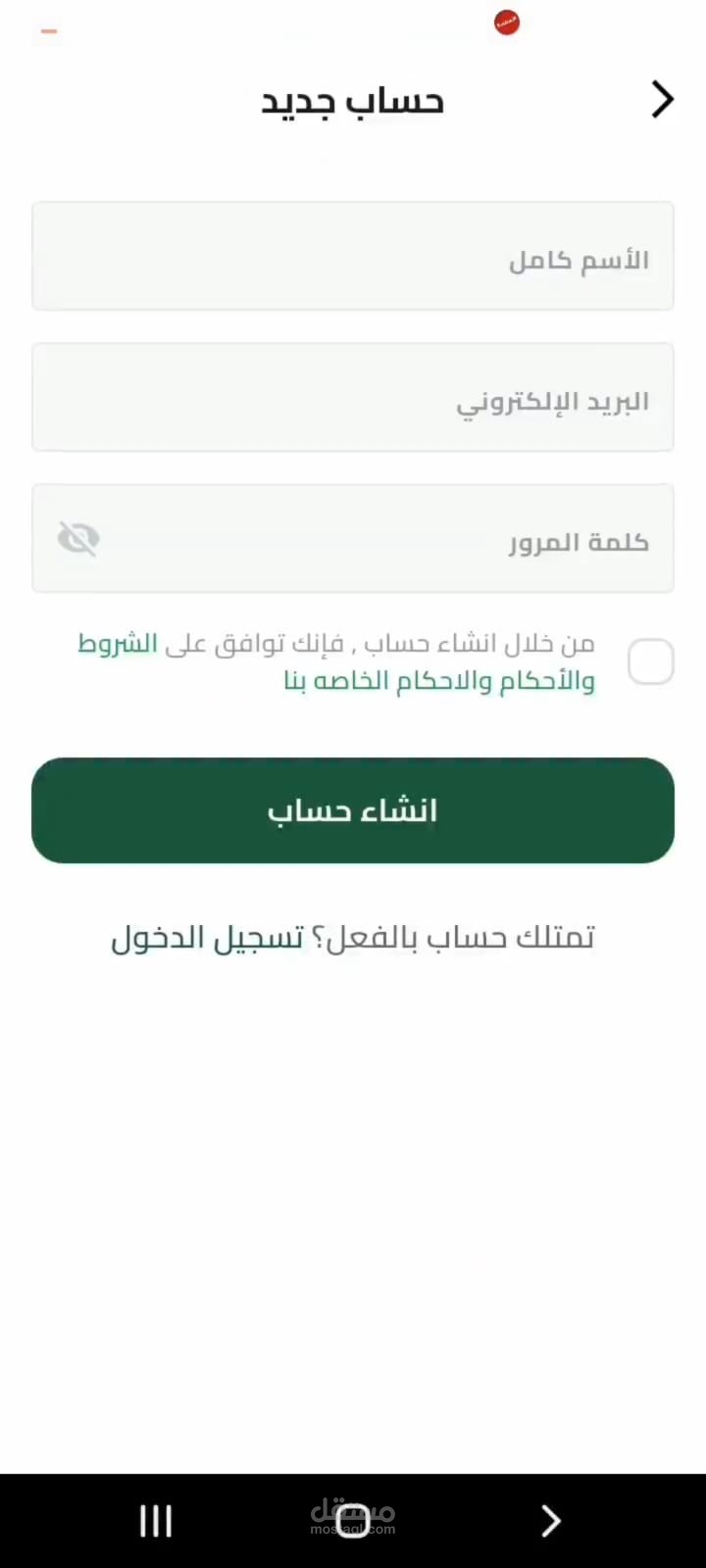The width and height of the screenshot is (706, 1568).
Task: Check the terms agreement checkbox
Action: click(x=651, y=661)
